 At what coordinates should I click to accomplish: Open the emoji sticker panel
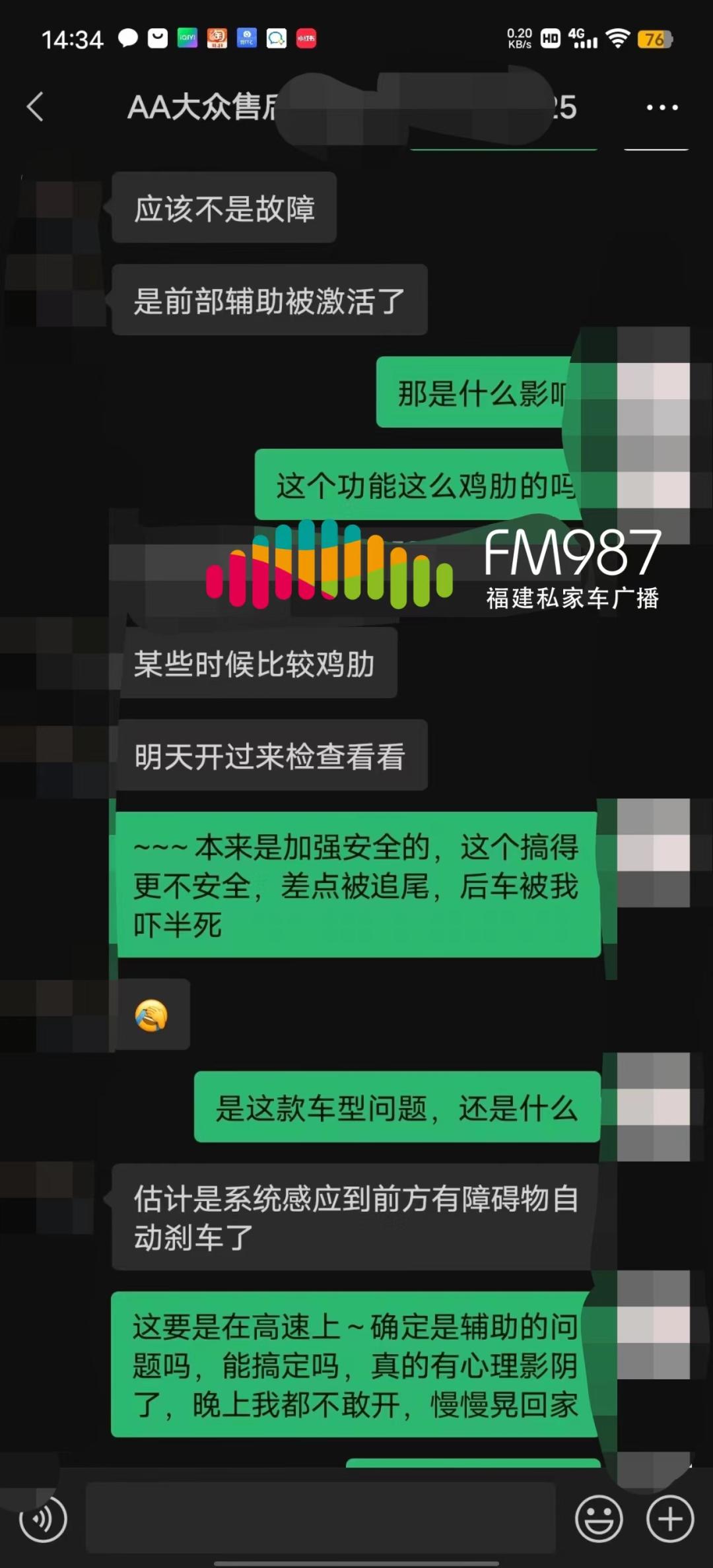[599, 1519]
